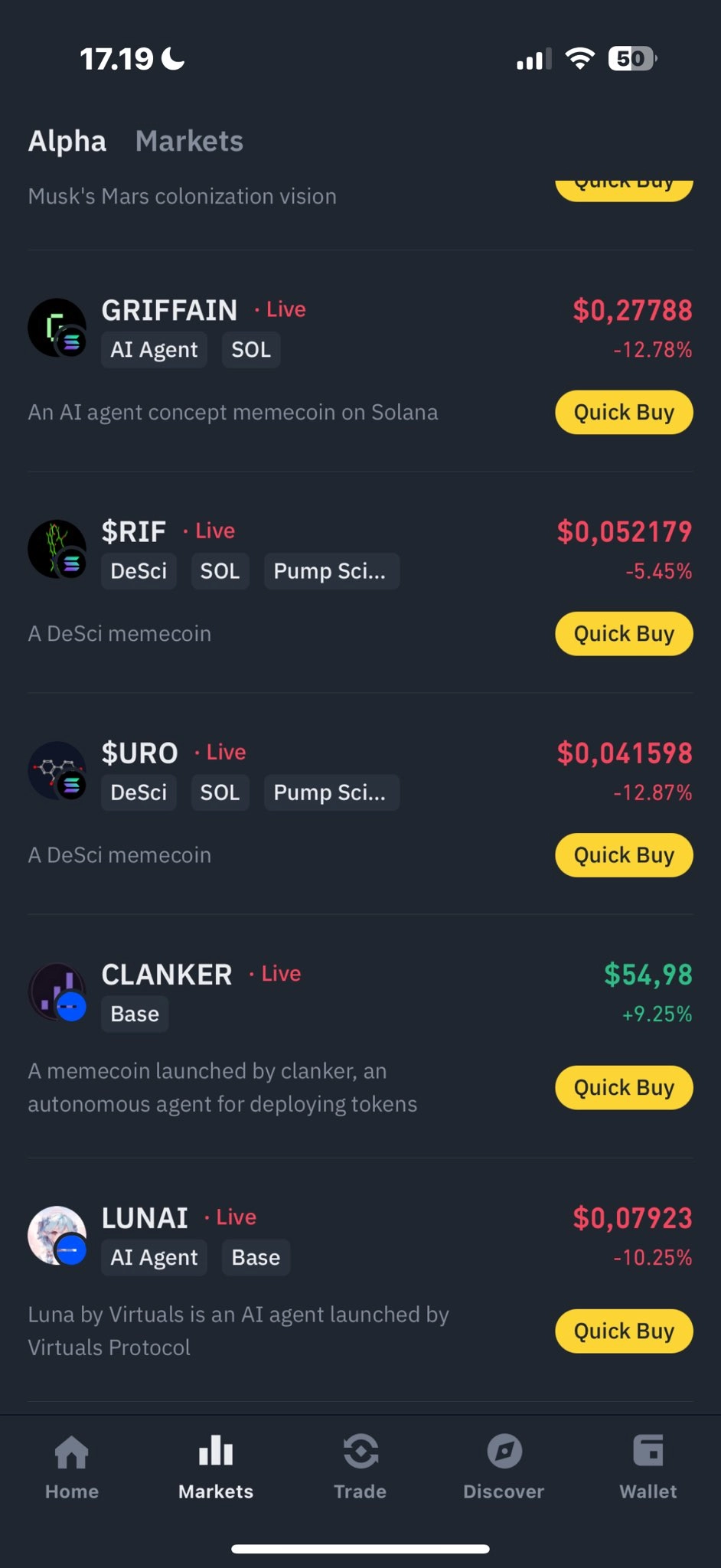The image size is (721, 1568).
Task: Select the Alpha tab
Action: [67, 141]
